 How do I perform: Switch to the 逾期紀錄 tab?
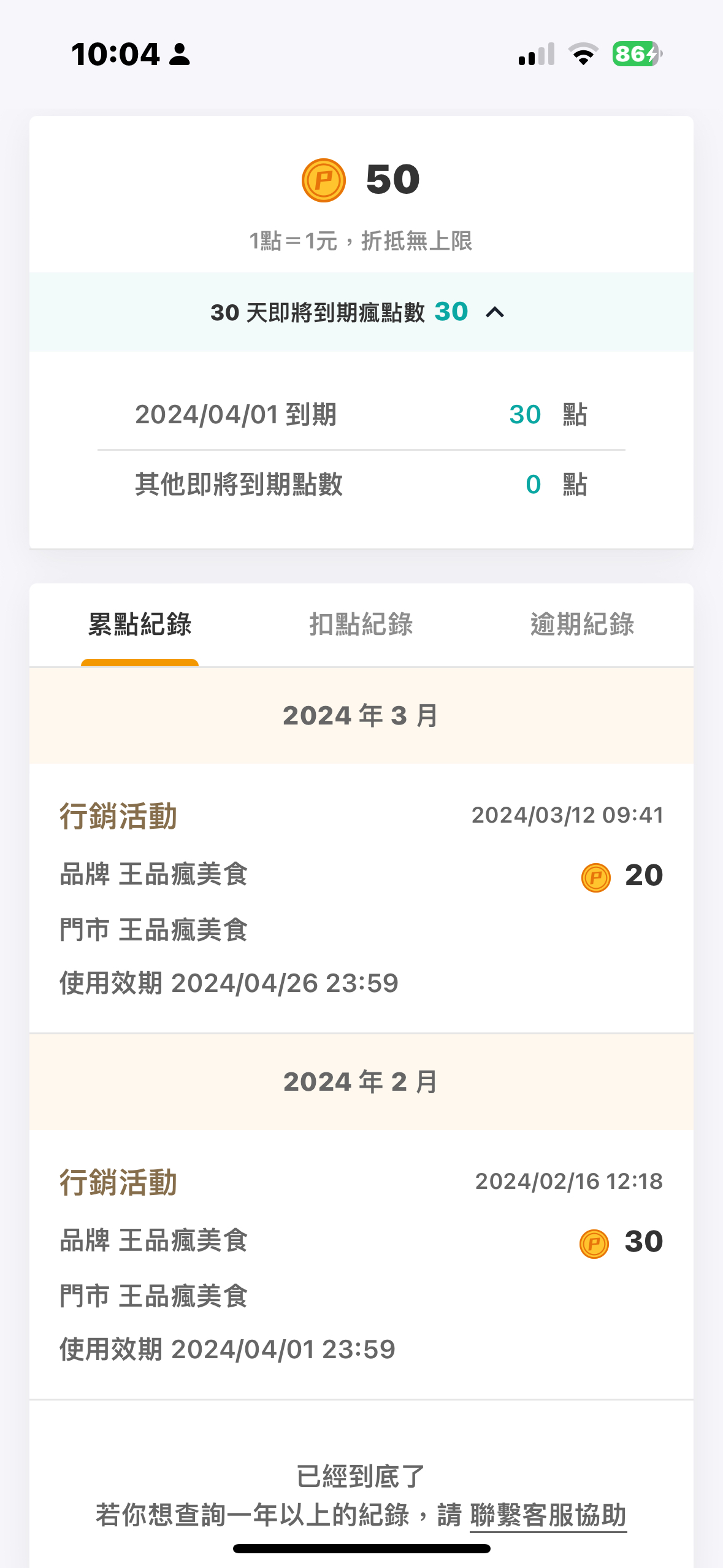click(582, 625)
